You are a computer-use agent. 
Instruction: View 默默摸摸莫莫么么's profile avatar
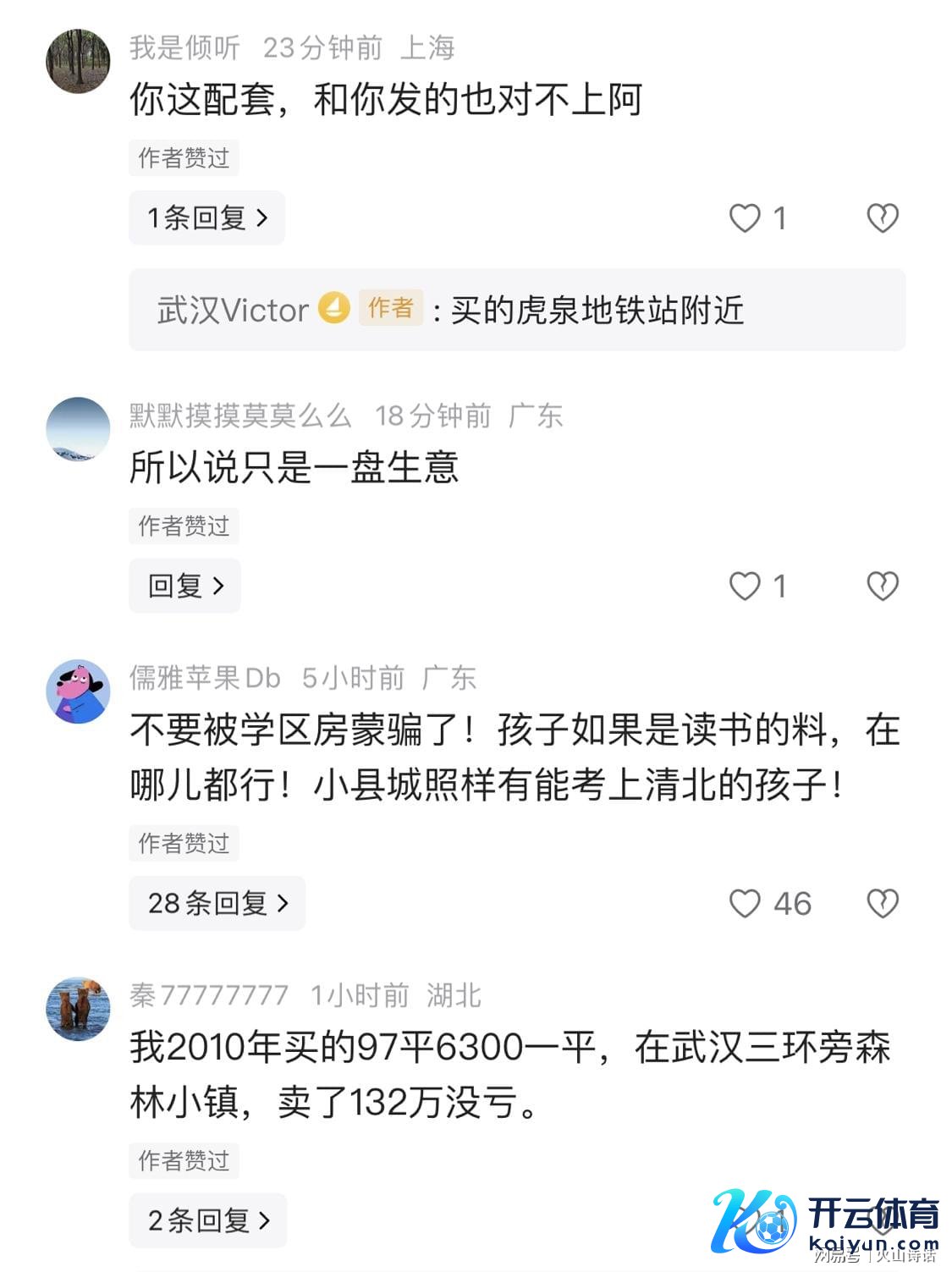[78, 428]
